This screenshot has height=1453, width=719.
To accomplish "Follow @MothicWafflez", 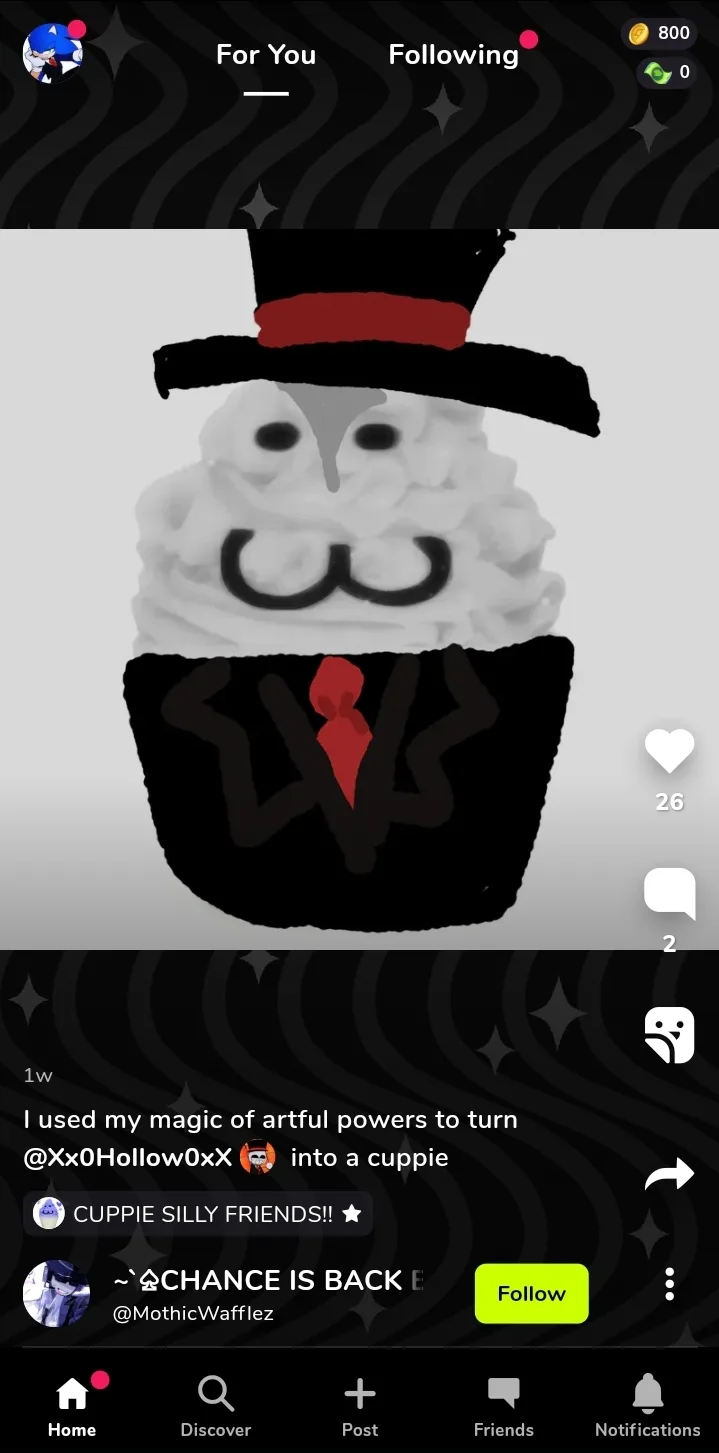I will 531,1294.
